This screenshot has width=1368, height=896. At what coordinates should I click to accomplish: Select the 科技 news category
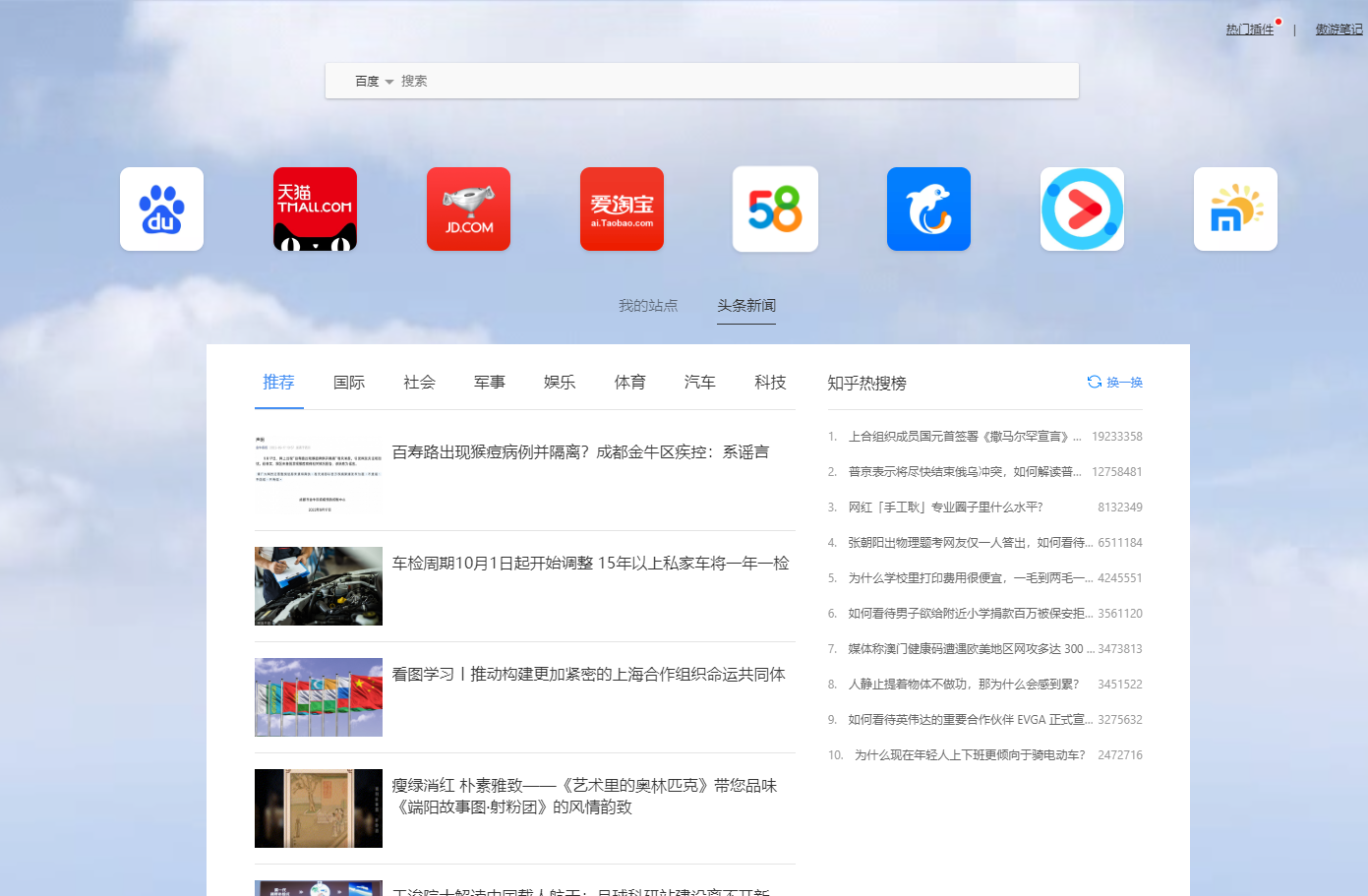[x=770, y=383]
